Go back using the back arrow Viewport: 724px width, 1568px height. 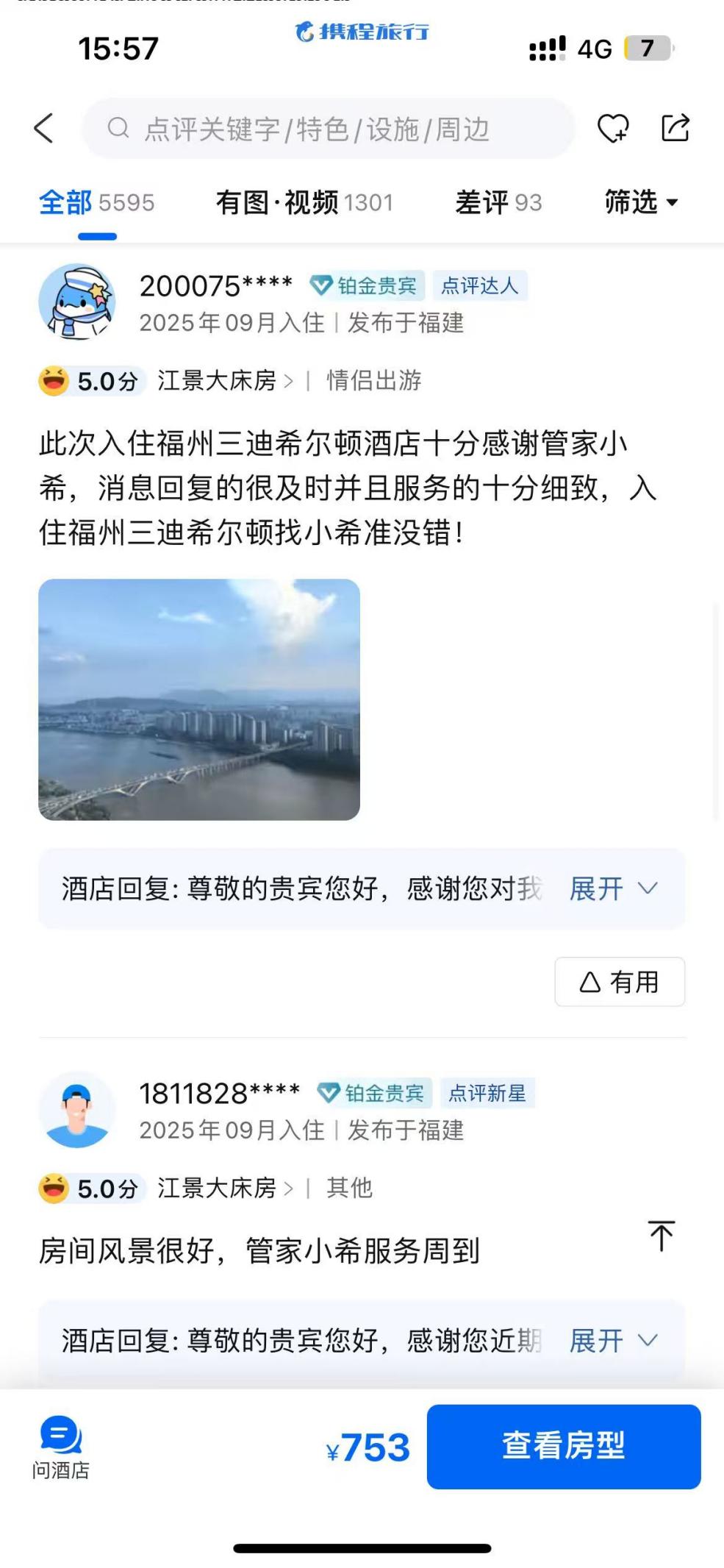(x=44, y=128)
